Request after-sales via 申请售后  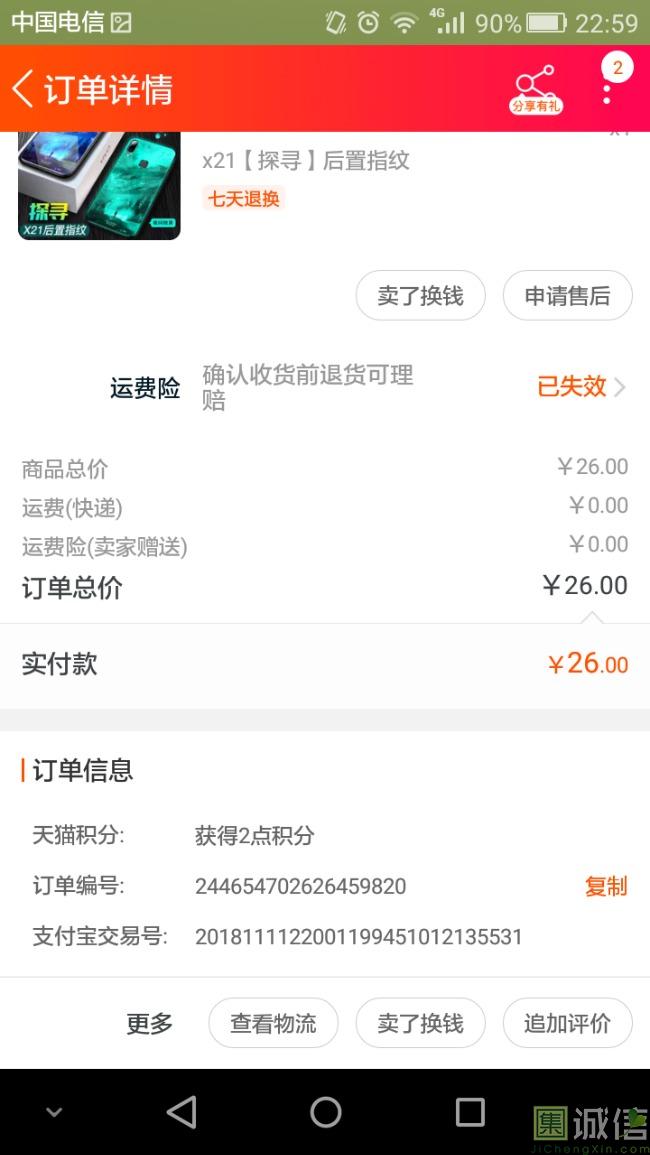(x=567, y=296)
